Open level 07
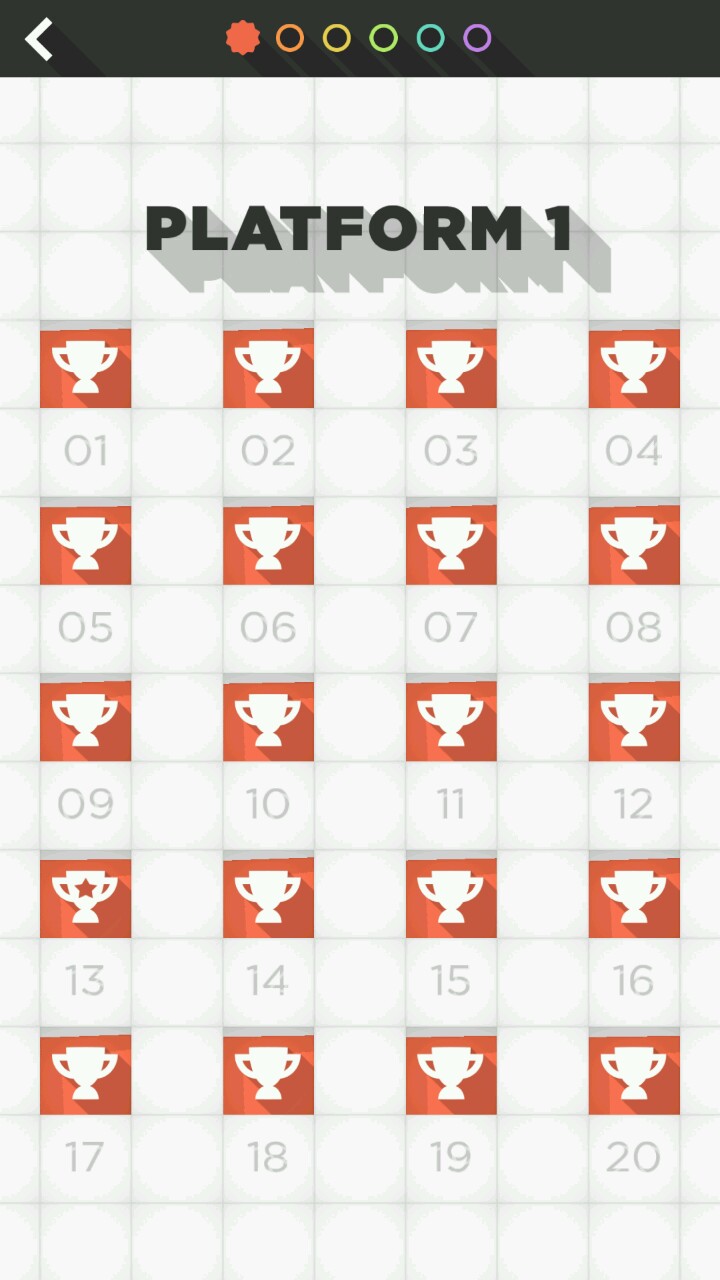The image size is (720, 1280). point(451,544)
